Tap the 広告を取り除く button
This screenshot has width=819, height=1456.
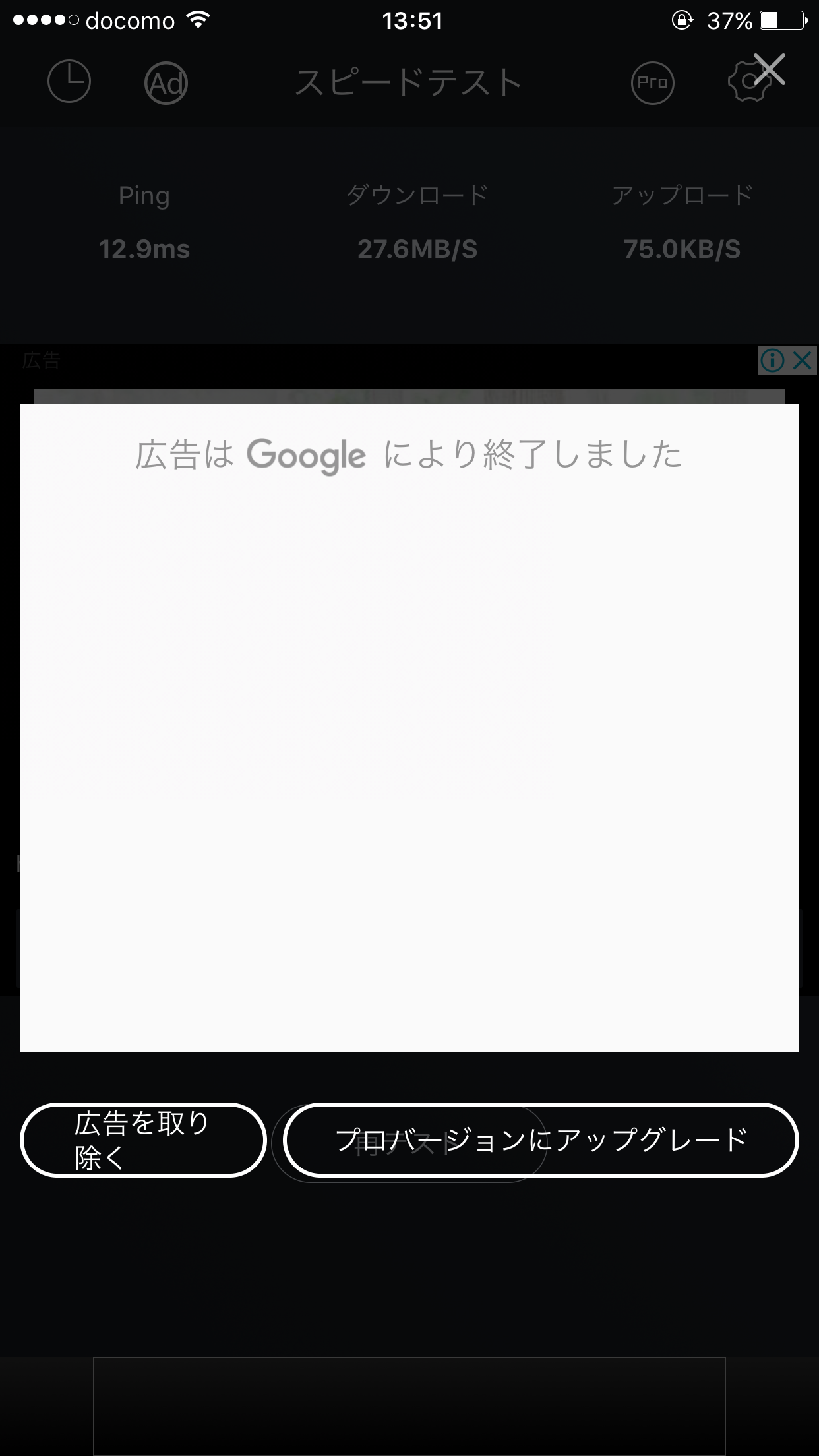(x=143, y=1139)
